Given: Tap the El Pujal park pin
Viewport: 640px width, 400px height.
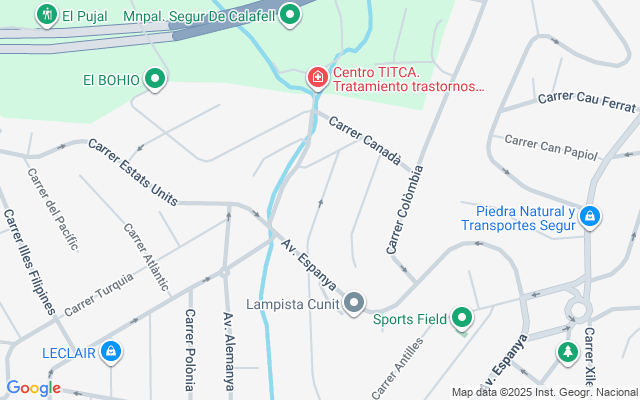Looking at the screenshot, I should point(46,15).
